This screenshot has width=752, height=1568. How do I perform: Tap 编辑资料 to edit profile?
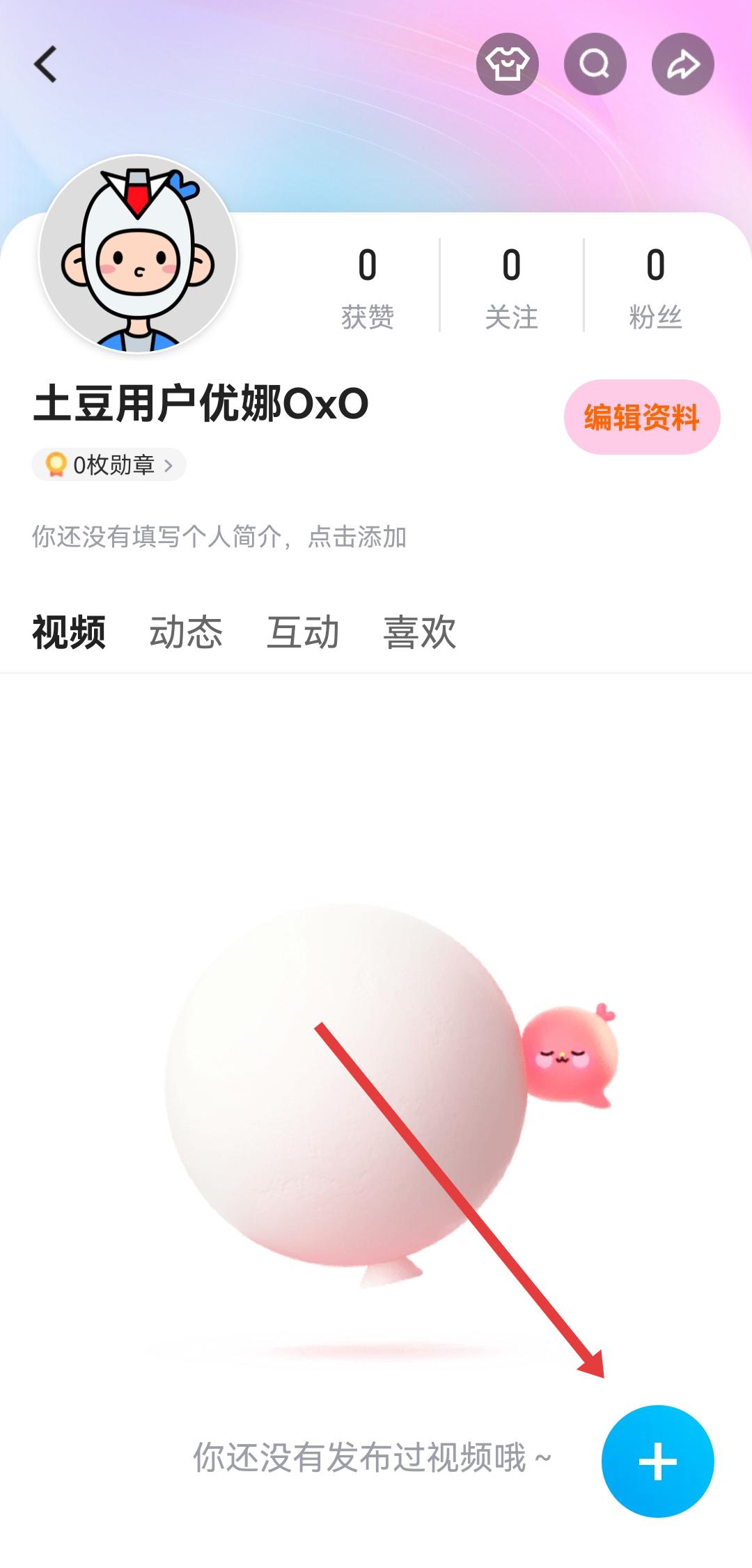(641, 417)
